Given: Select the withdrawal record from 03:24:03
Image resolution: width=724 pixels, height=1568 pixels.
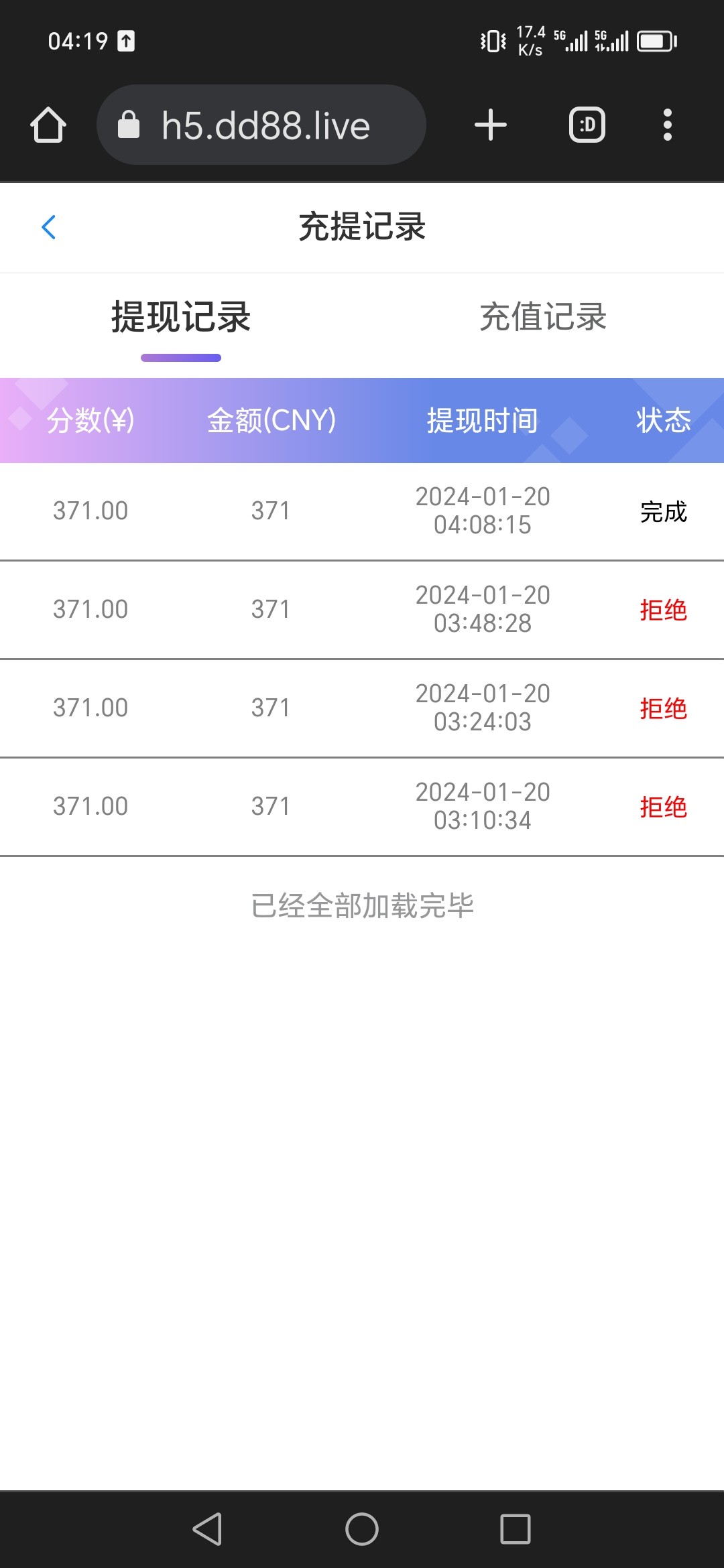Looking at the screenshot, I should click(362, 707).
